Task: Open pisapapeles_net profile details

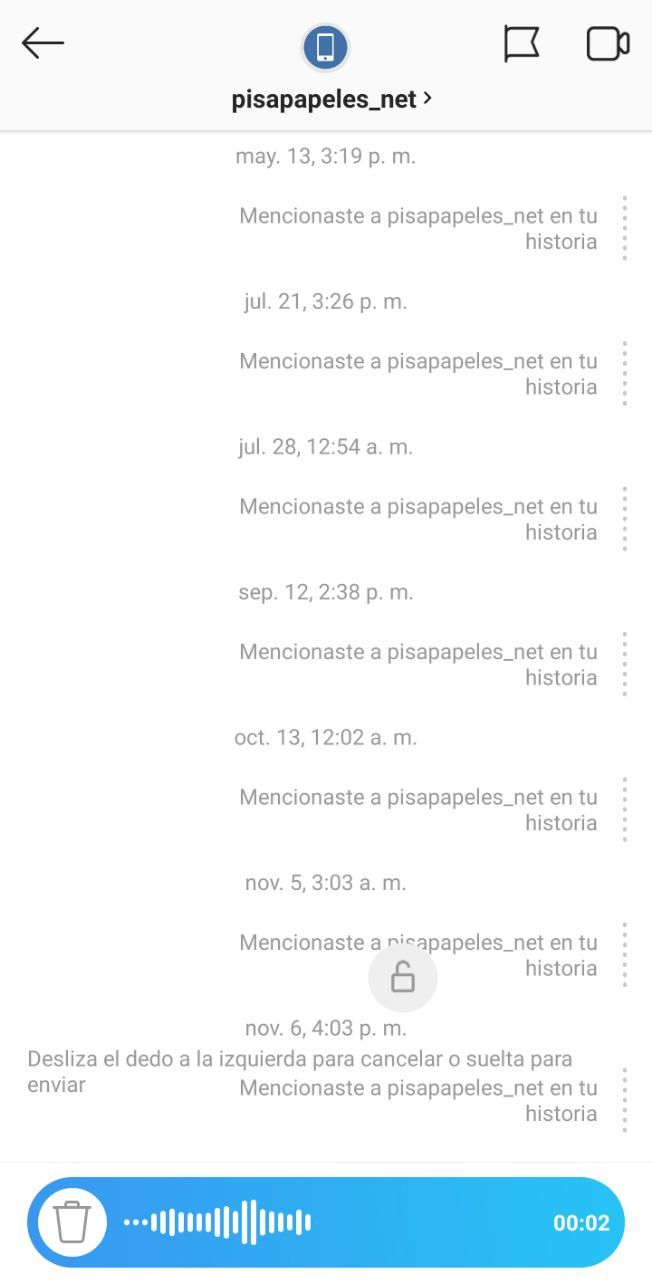Action: click(331, 99)
